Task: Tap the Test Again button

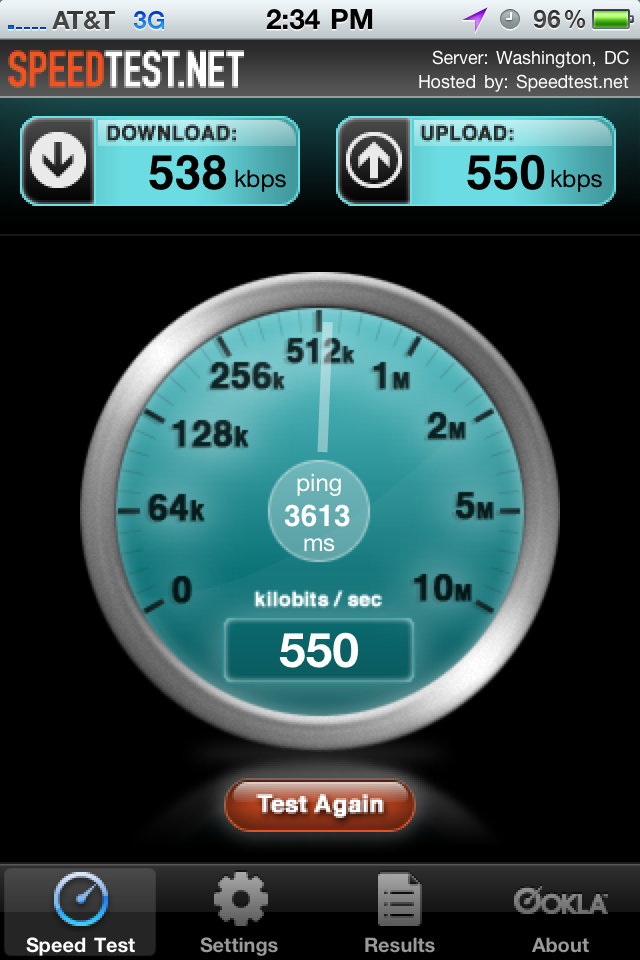Action: point(320,805)
